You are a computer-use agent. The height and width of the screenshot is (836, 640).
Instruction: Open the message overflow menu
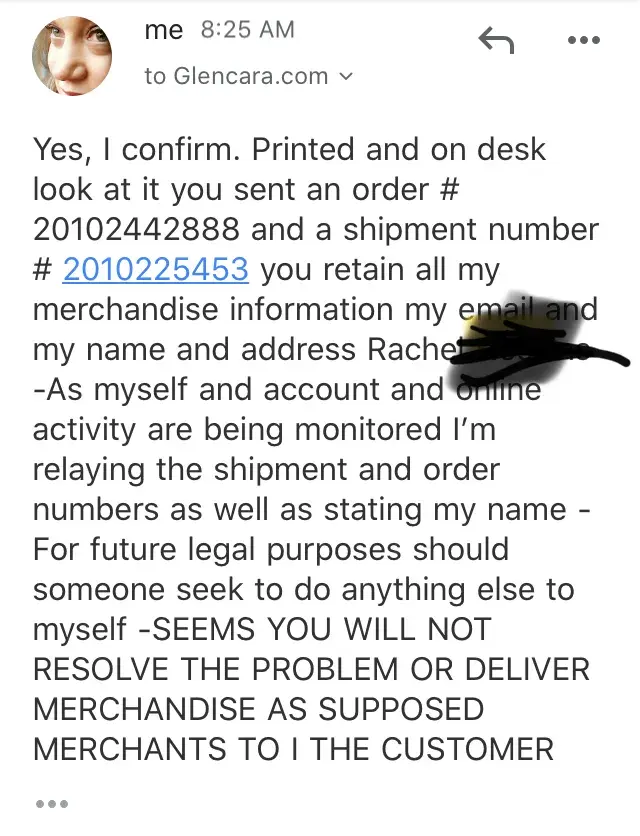pos(583,40)
